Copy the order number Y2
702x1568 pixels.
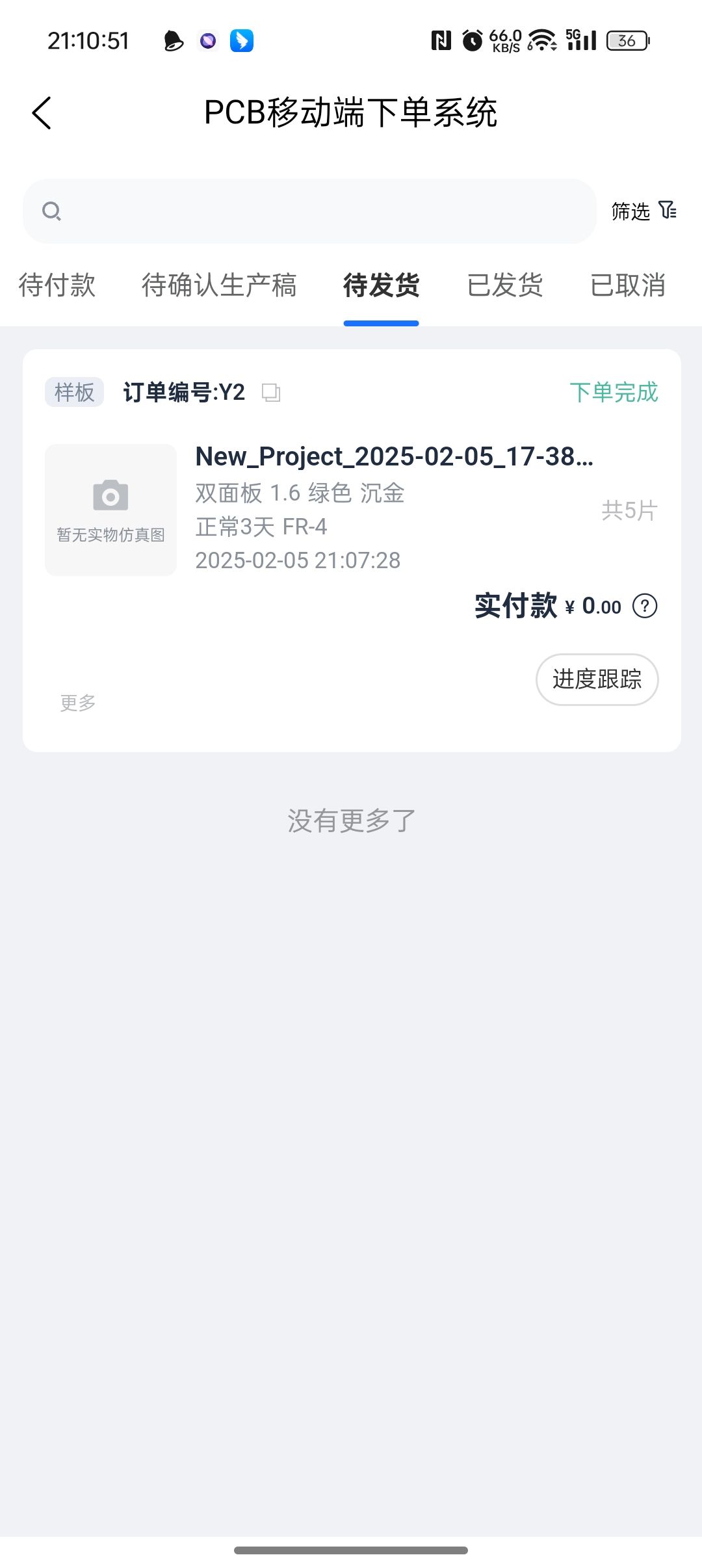(270, 393)
